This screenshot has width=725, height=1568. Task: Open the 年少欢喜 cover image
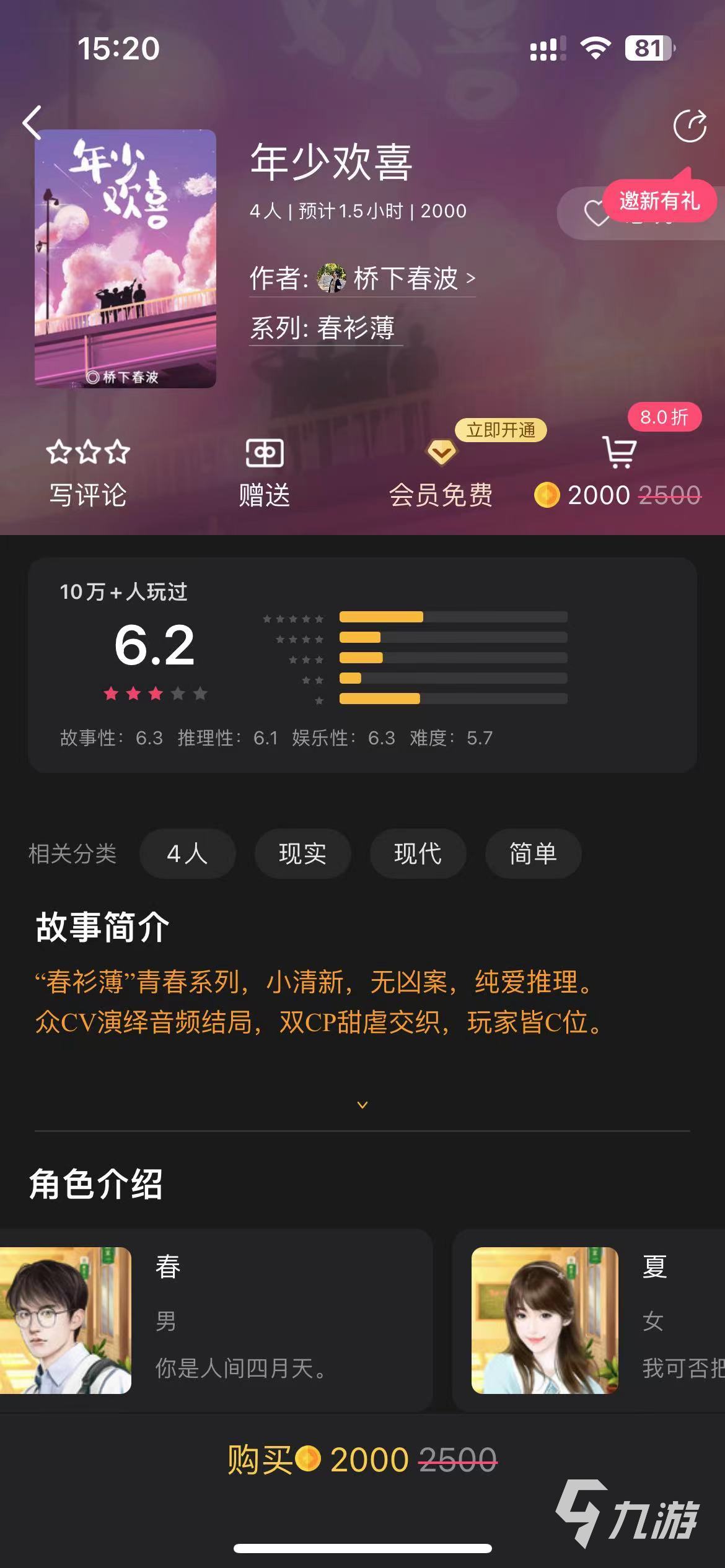pyautogui.click(x=125, y=258)
